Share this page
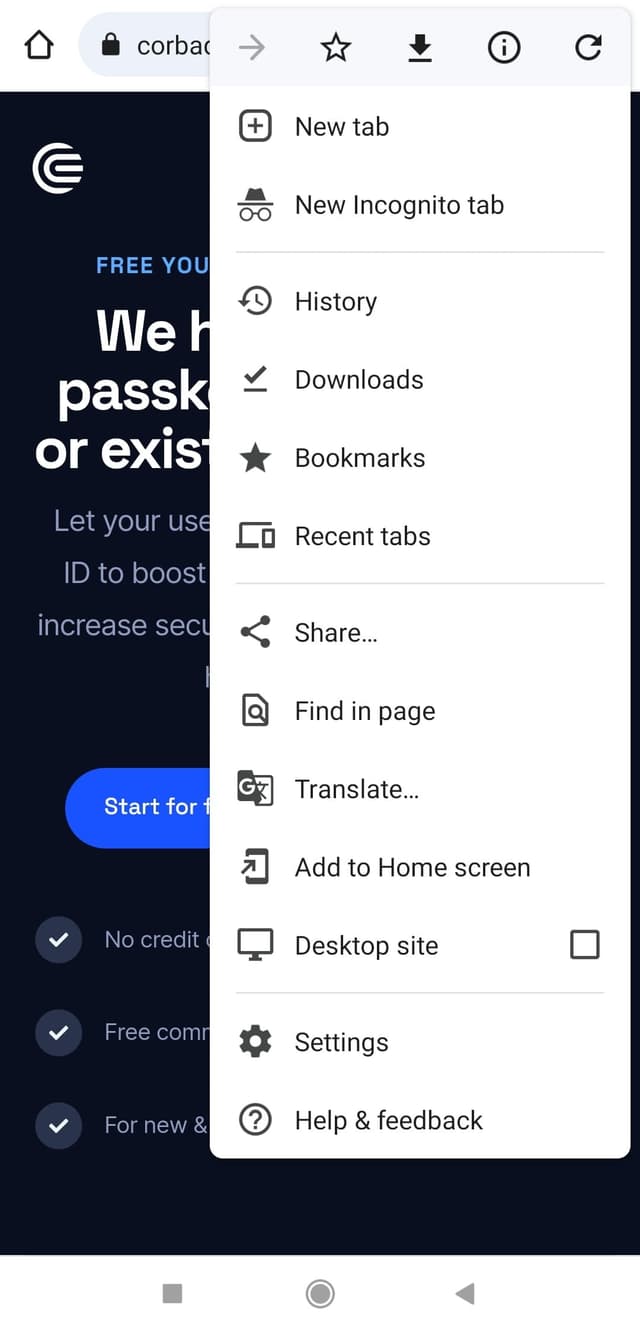Image resolution: width=640 pixels, height=1332 pixels. point(335,633)
